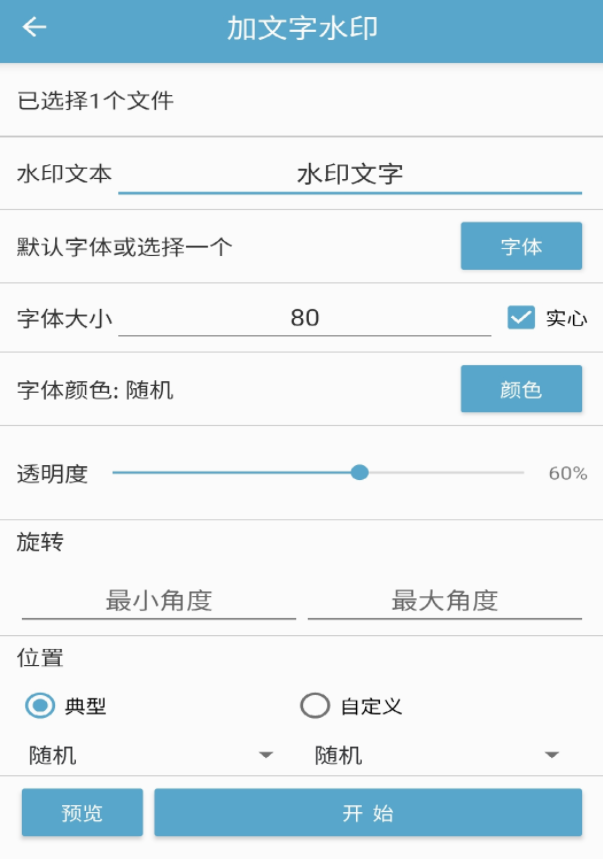603x859 pixels.
Task: Focus the 最大角度 rotation field
Action: coord(444,601)
